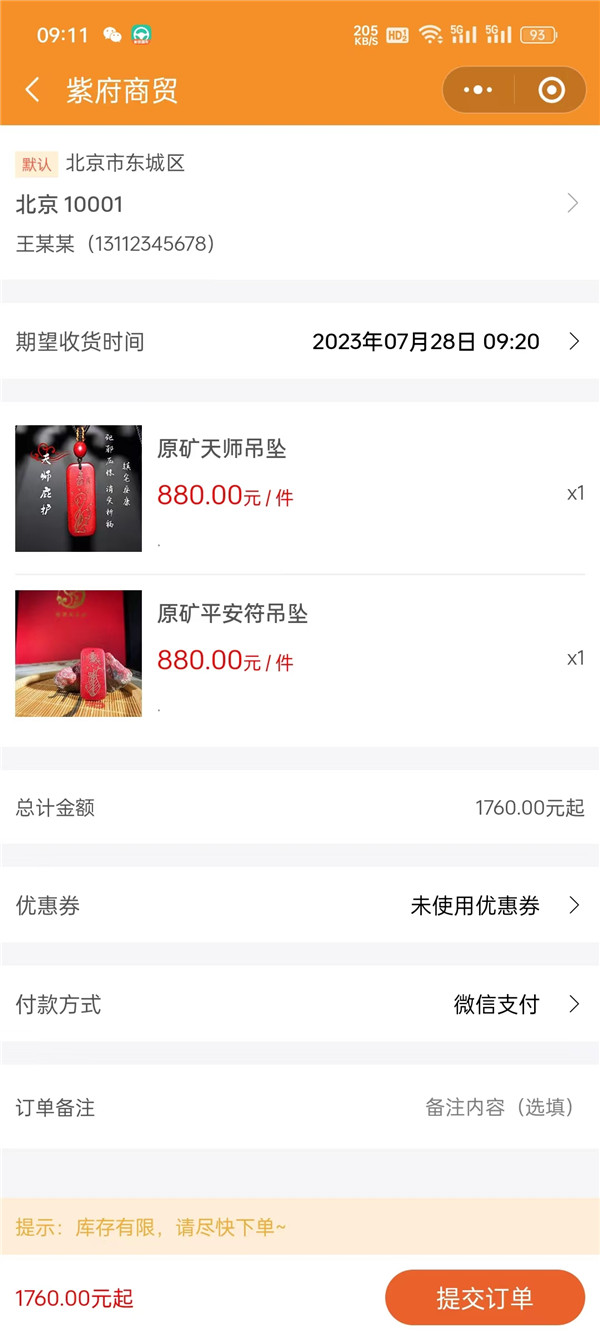Go back from 紫府商贸 order page
600x1340 pixels.
32,90
